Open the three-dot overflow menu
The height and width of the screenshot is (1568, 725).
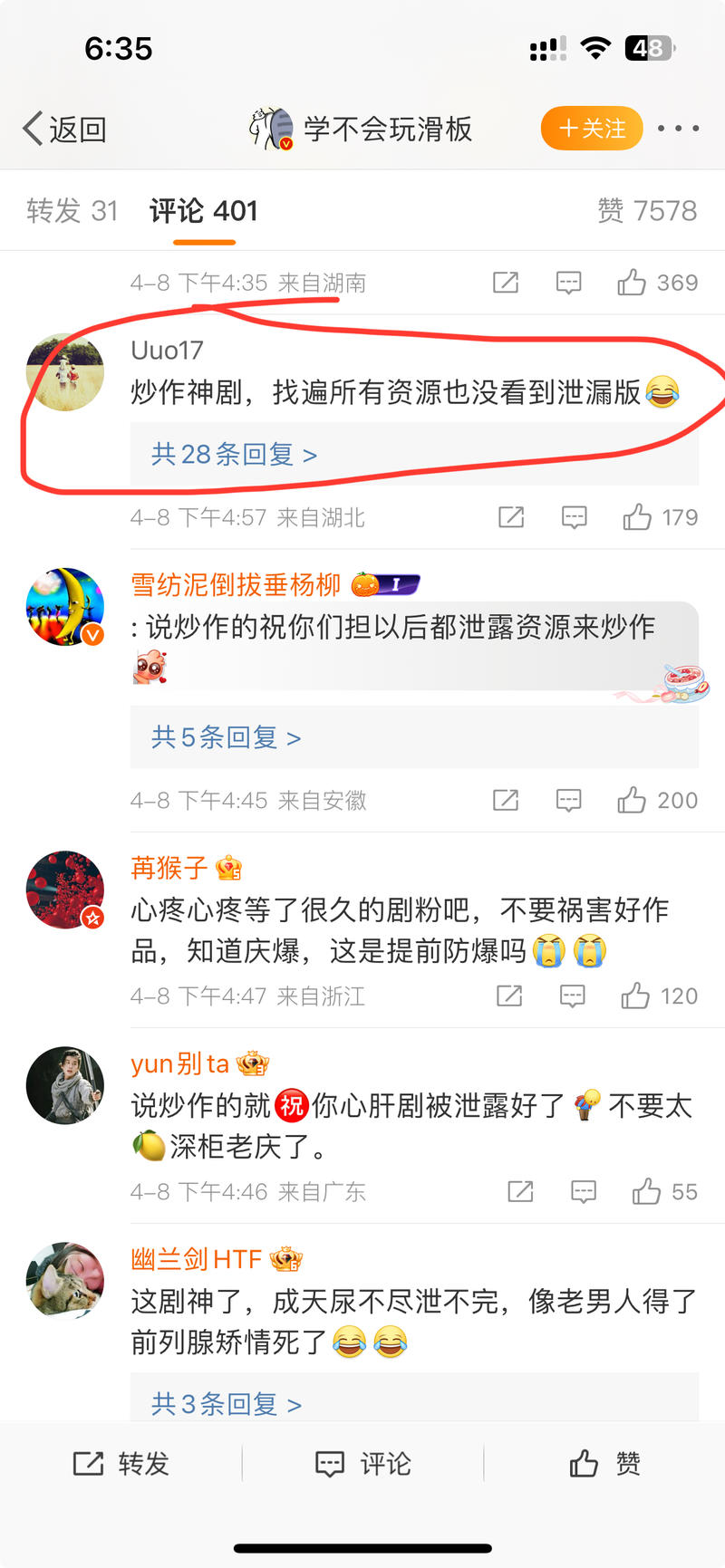[678, 129]
